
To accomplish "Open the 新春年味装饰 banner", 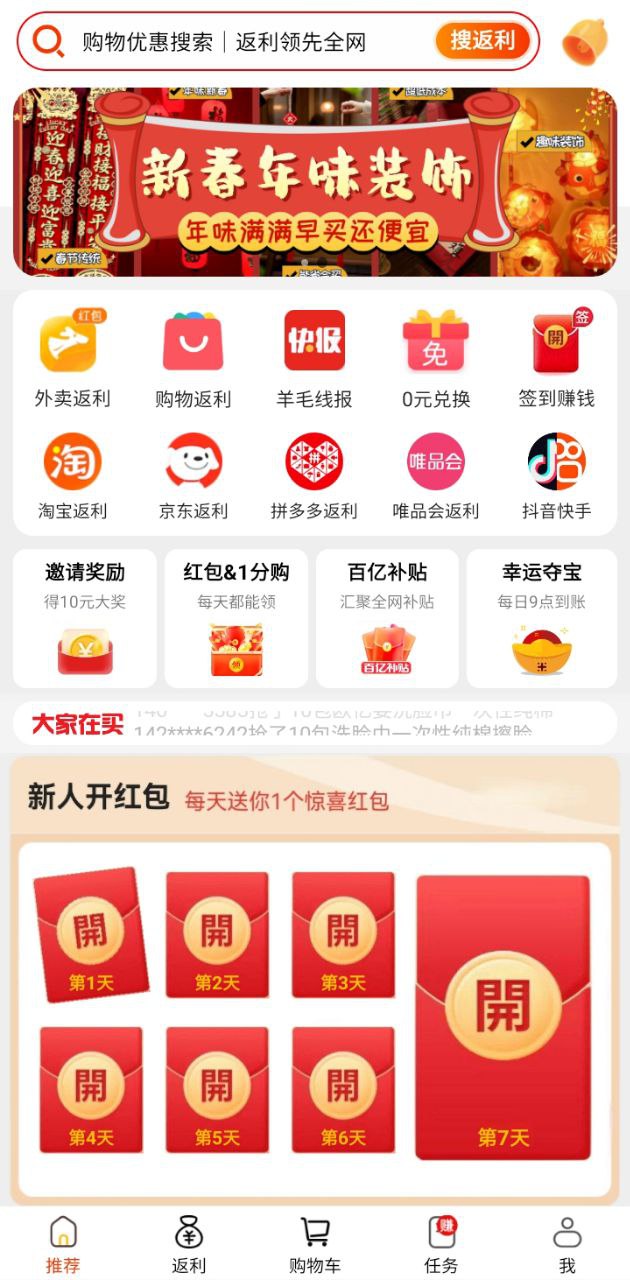I will tap(315, 182).
